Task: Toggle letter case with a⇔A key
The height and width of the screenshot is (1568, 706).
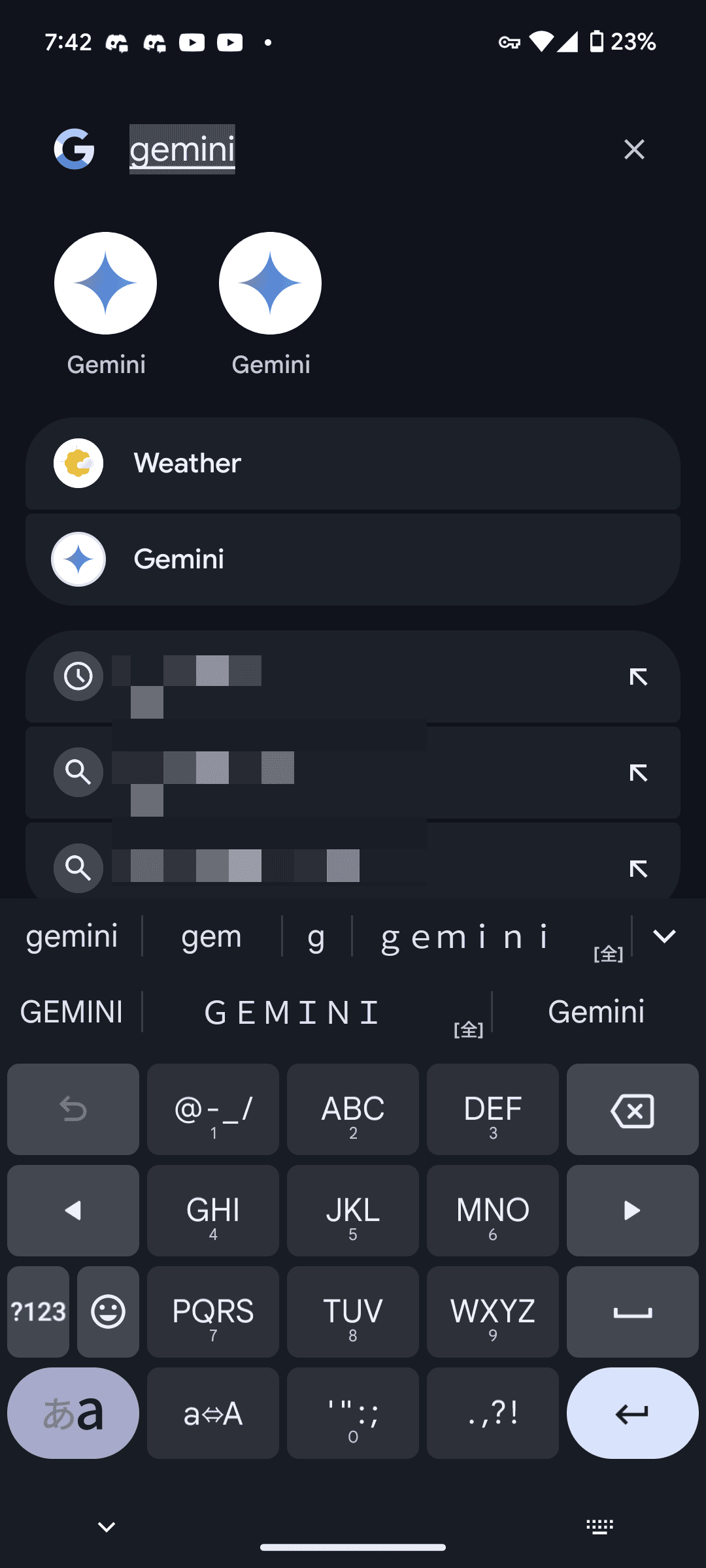Action: coord(213,1413)
